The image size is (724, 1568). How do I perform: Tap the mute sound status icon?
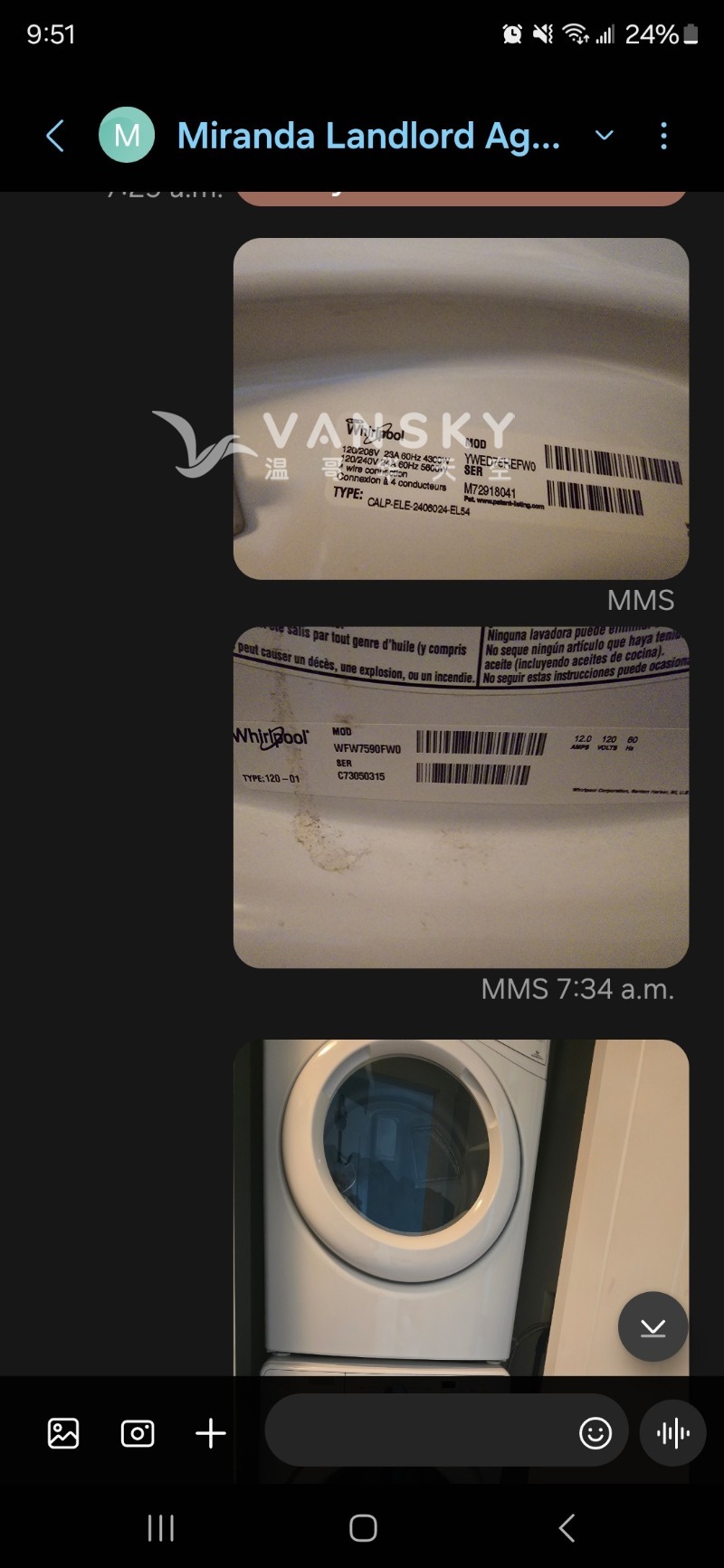543,33
